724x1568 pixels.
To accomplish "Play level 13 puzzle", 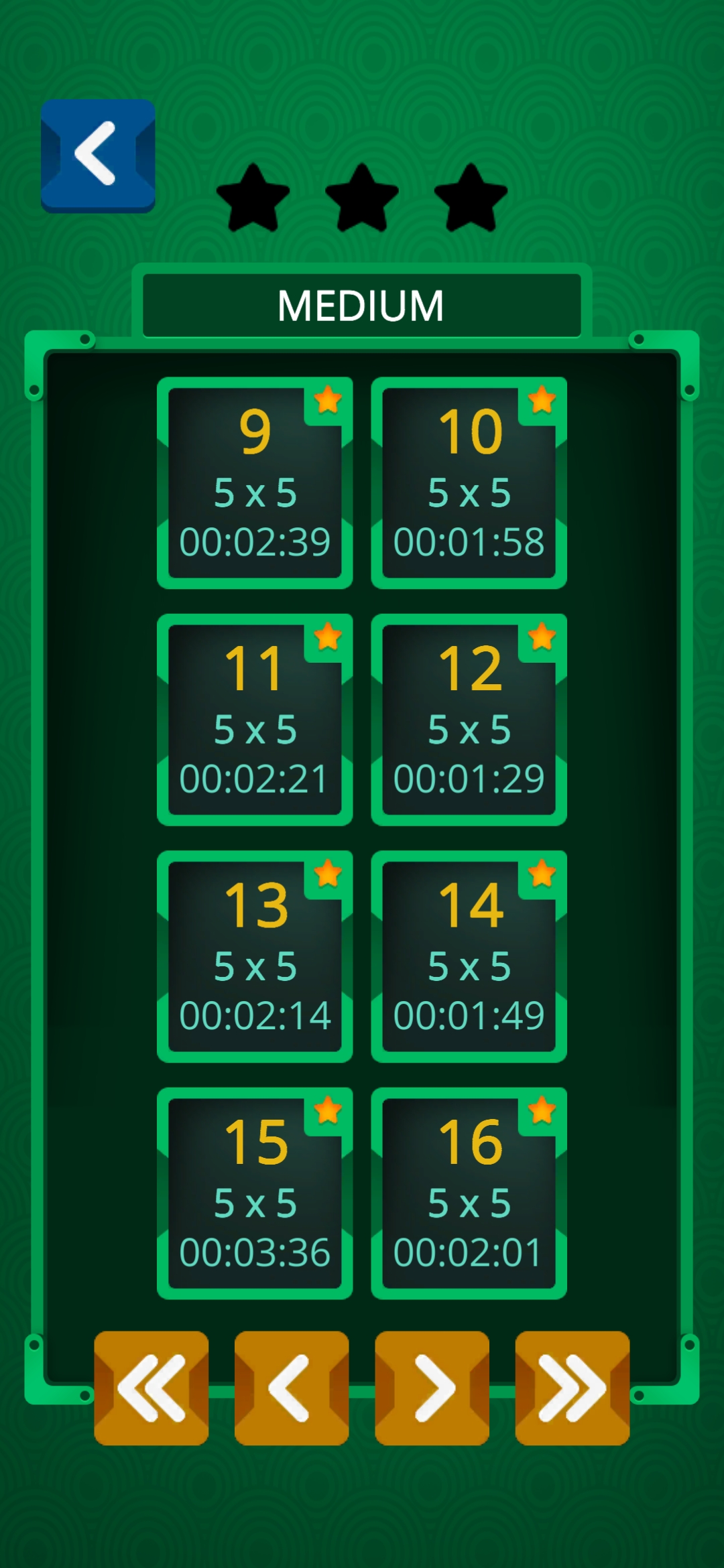I will 255,956.
